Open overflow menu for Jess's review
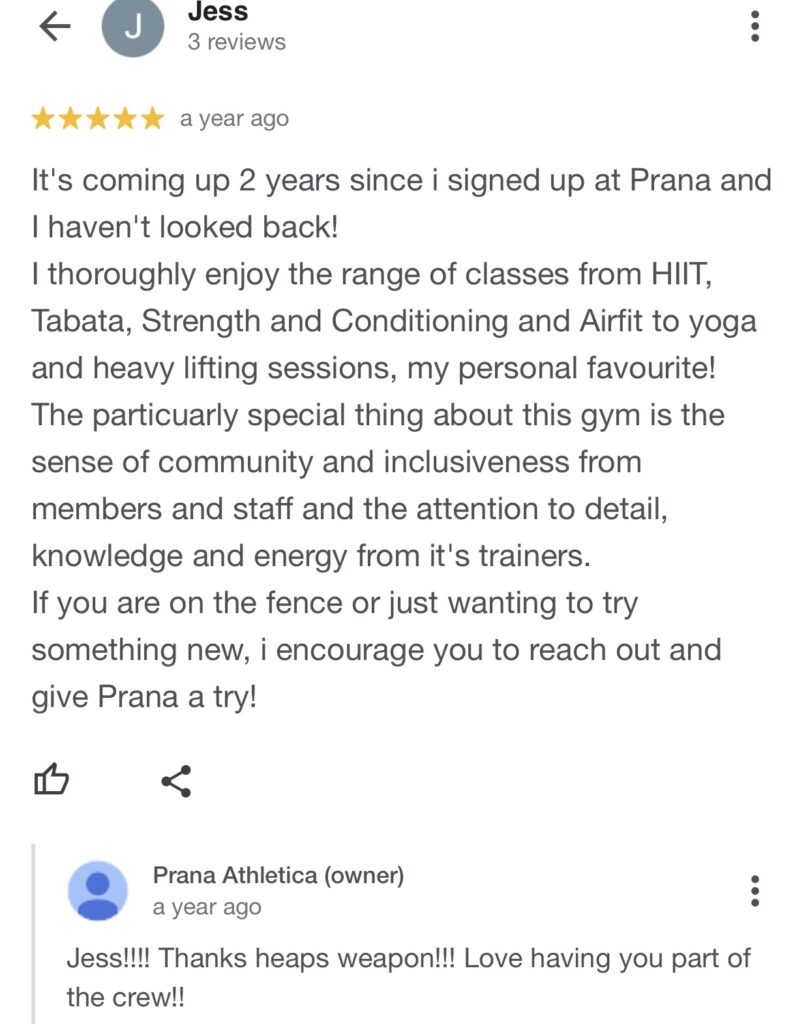 (x=755, y=25)
